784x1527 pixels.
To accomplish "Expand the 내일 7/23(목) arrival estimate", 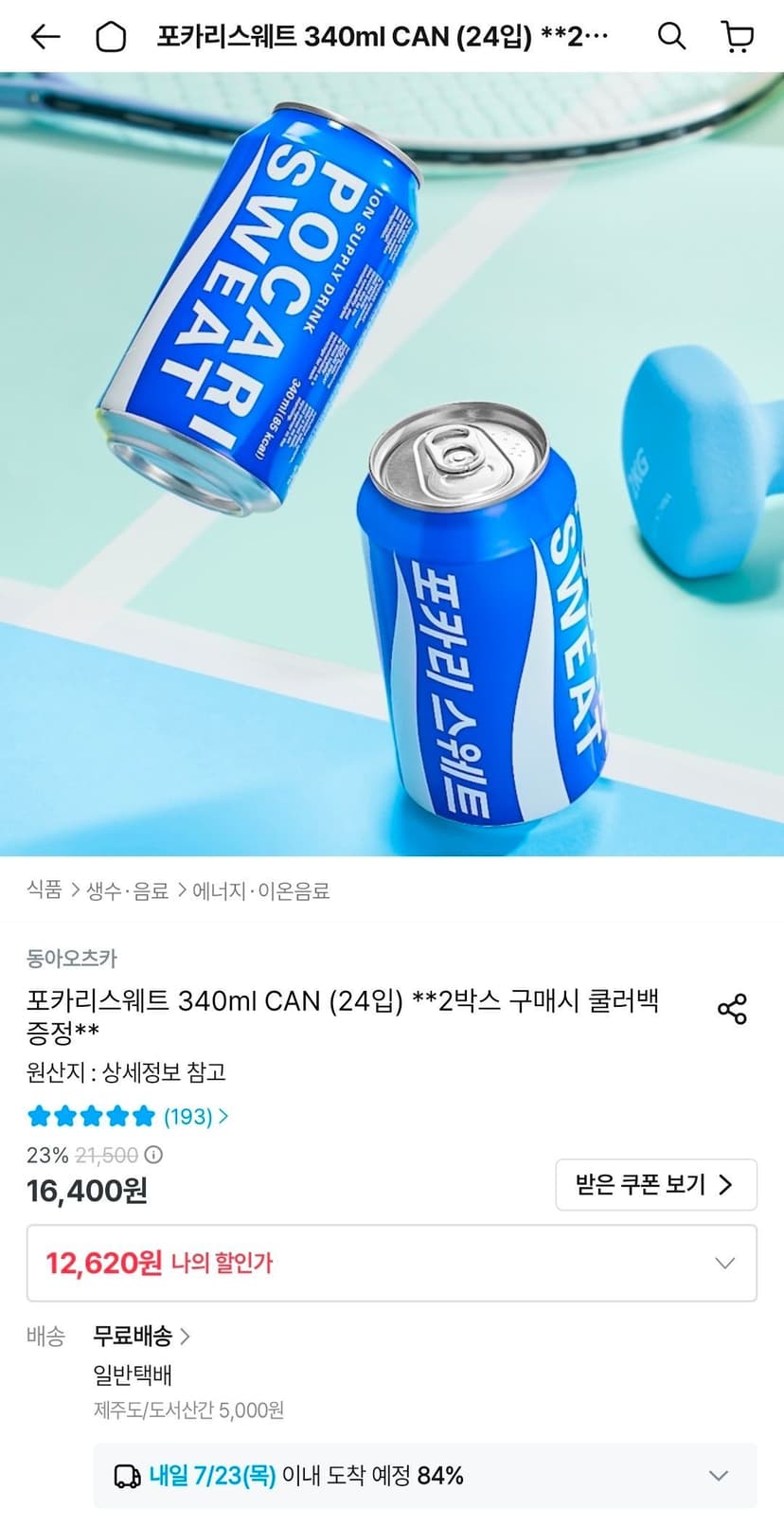I will coord(425,1475).
